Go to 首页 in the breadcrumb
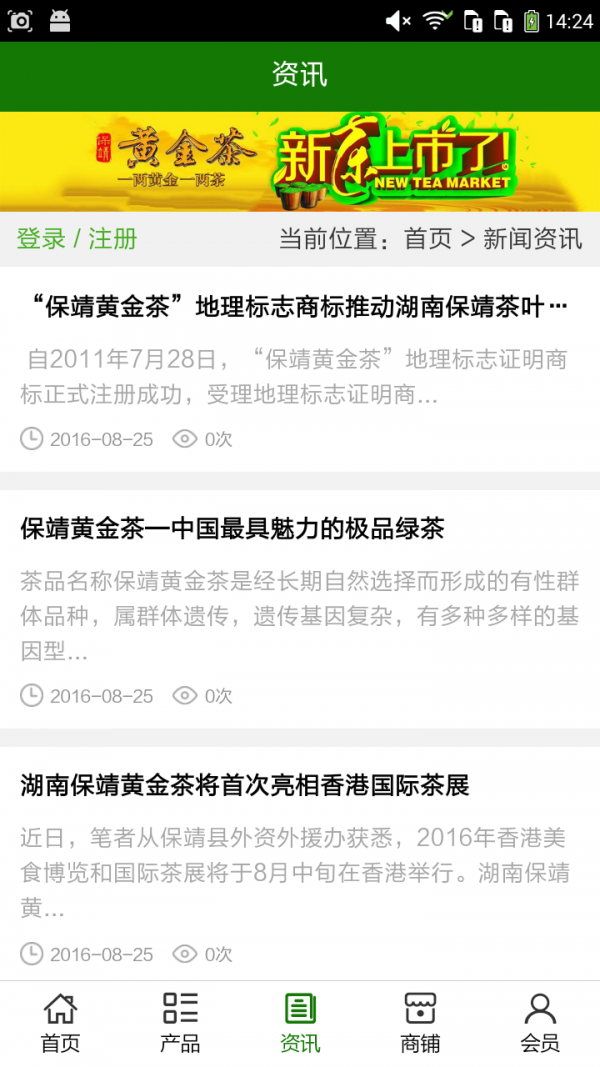This screenshot has height=1067, width=600. (x=427, y=239)
